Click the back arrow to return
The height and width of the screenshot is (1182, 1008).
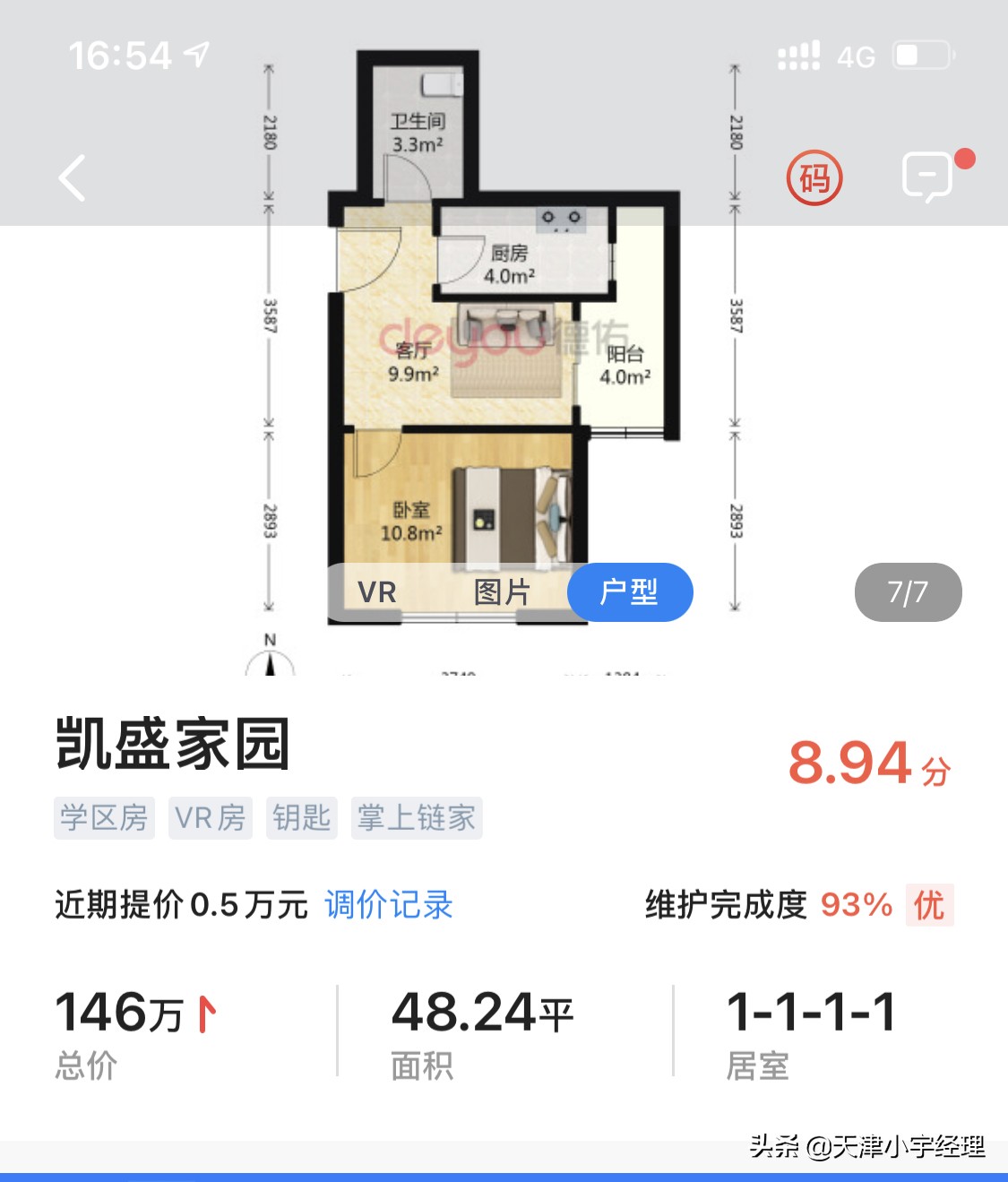coord(72,177)
